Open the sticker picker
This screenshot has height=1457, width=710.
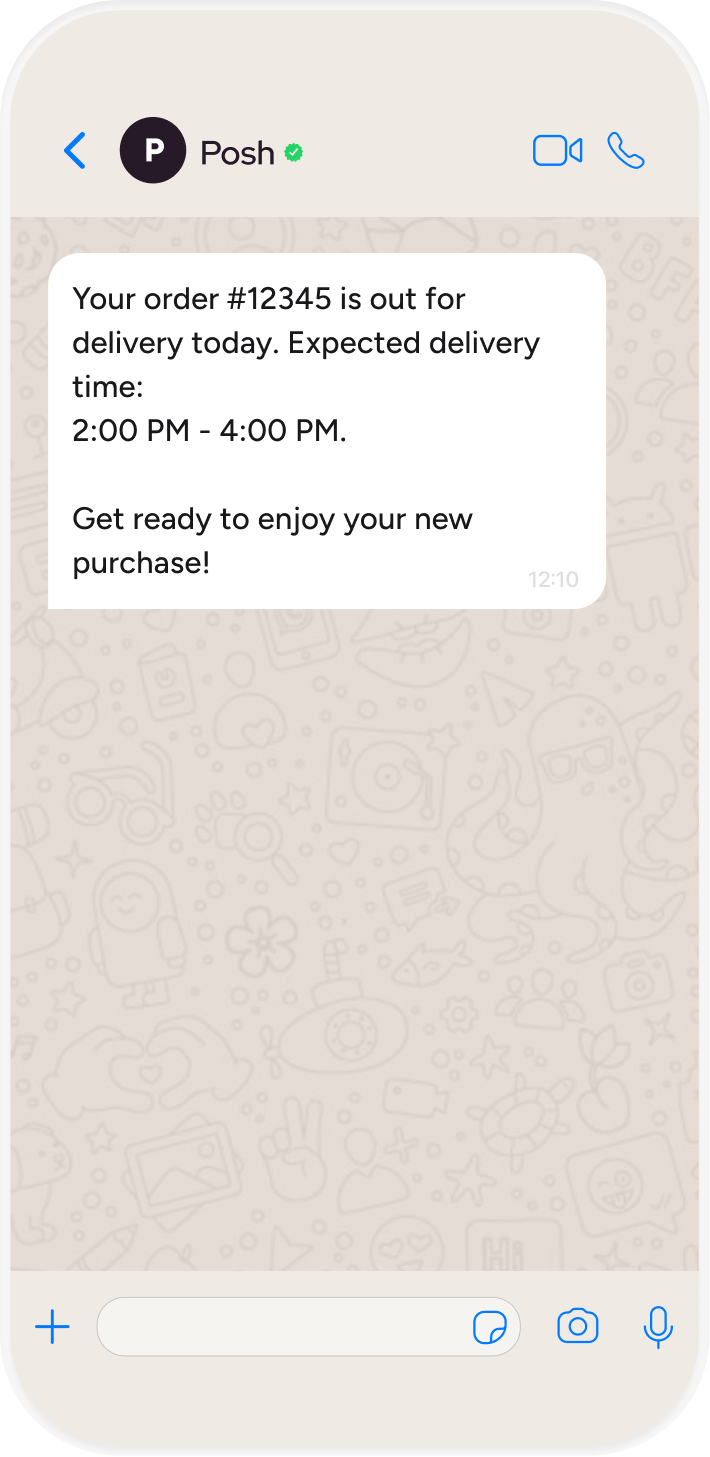[x=489, y=1328]
